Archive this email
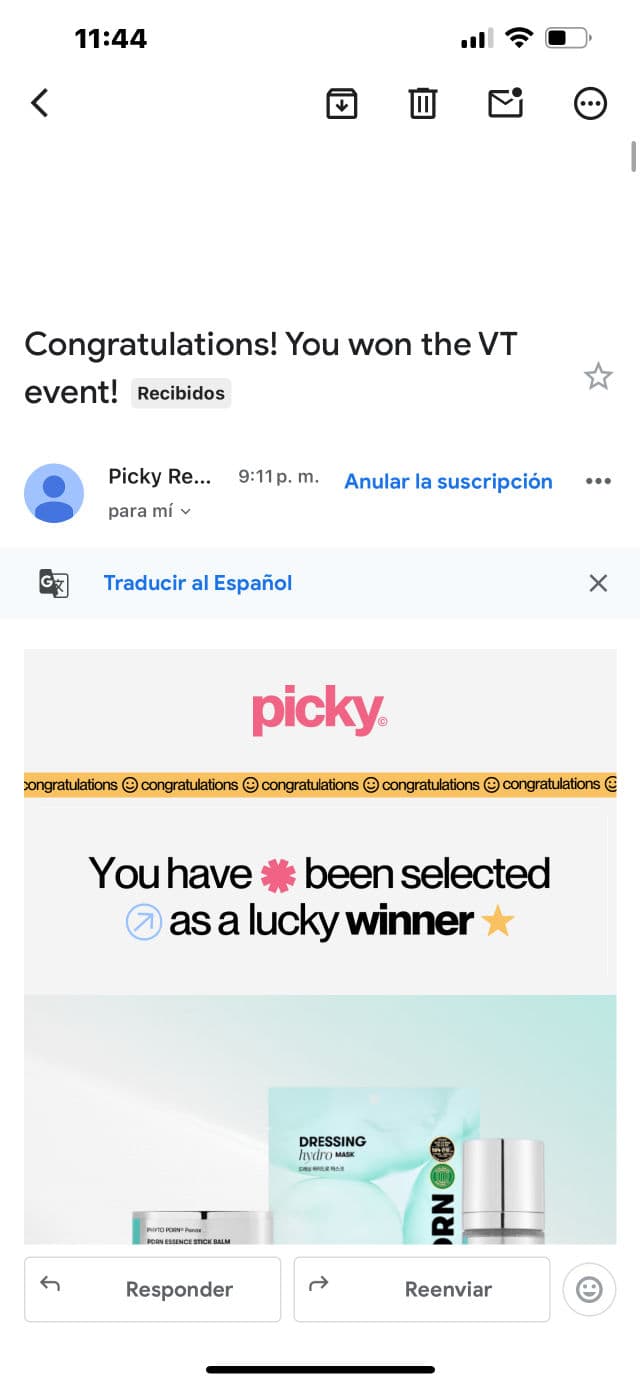The image size is (640, 1385). (x=342, y=103)
